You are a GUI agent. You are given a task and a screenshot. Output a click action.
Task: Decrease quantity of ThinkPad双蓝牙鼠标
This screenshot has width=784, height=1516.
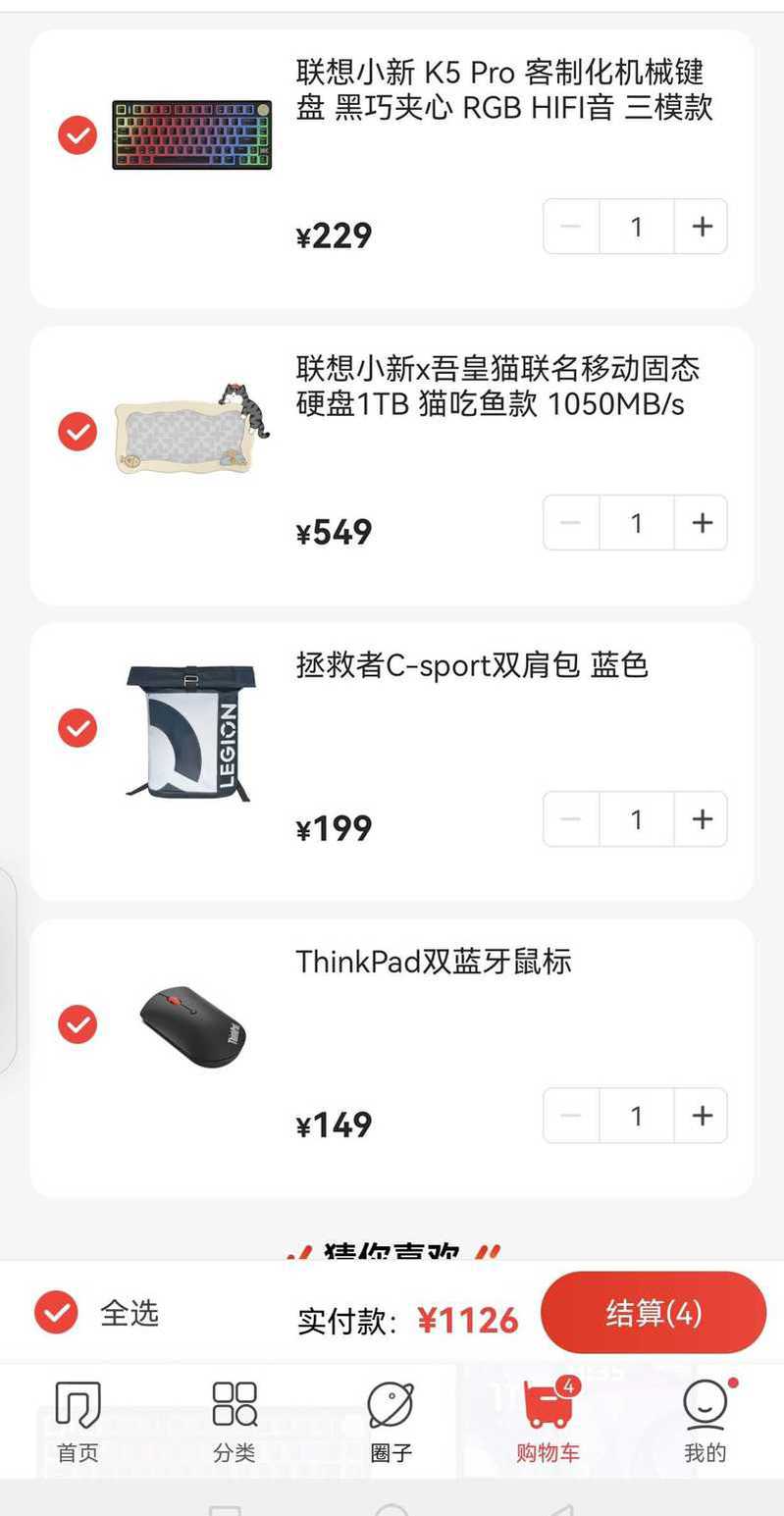pyautogui.click(x=571, y=1116)
